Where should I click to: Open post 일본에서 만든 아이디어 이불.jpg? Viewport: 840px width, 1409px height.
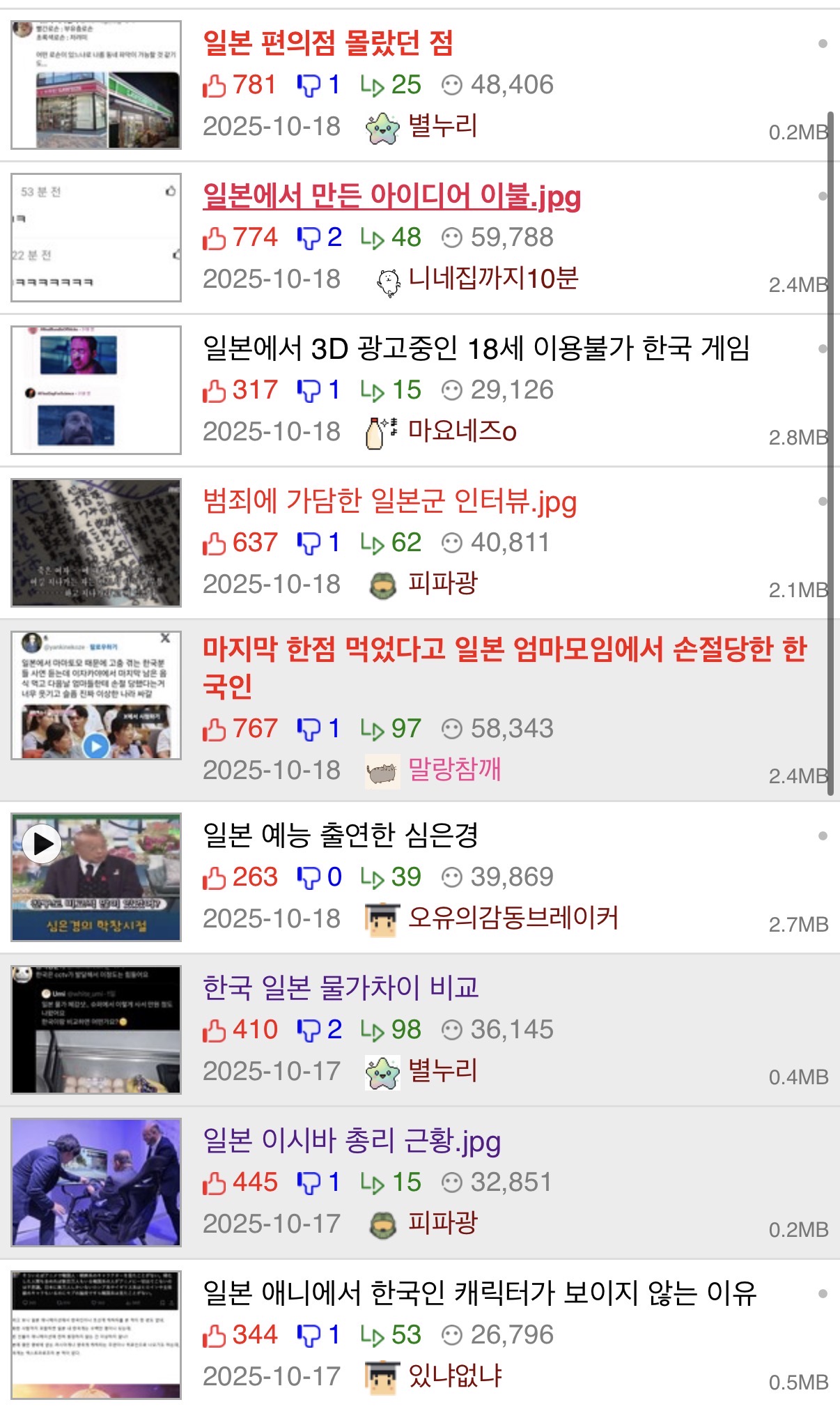[391, 196]
